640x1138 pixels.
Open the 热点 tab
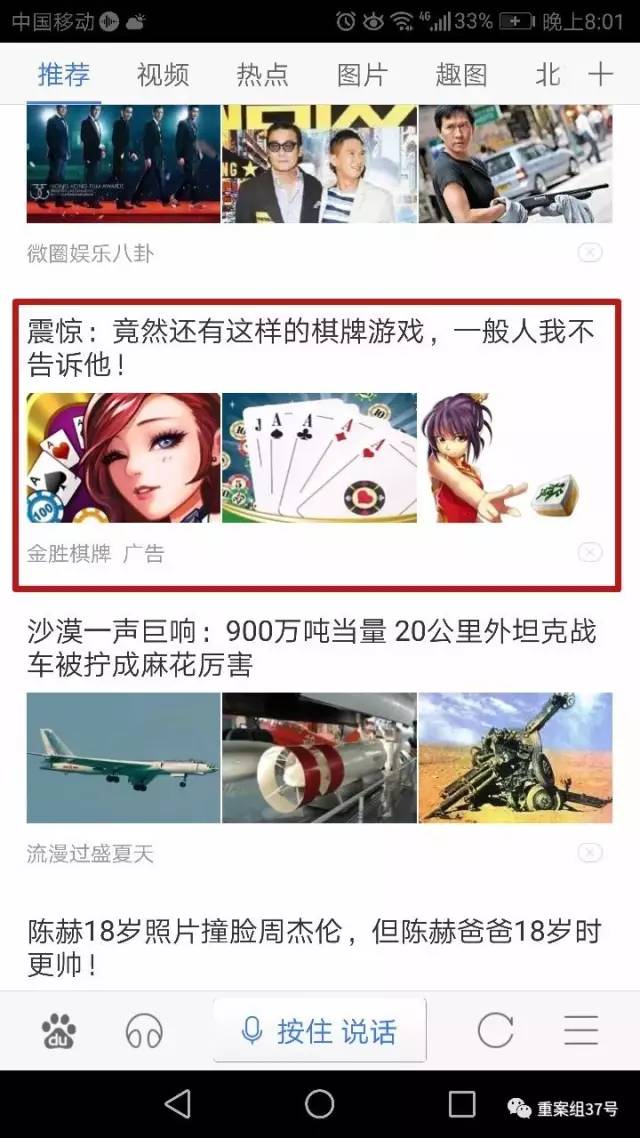262,74
